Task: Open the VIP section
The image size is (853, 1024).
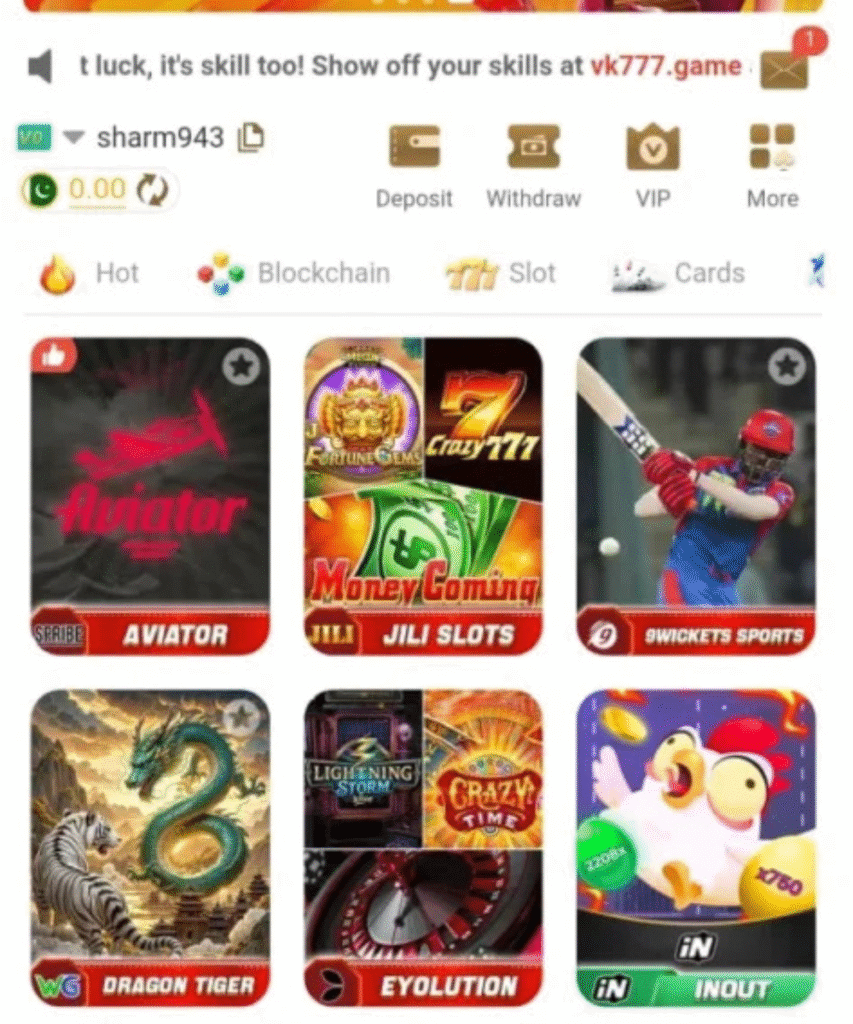Action: (x=652, y=166)
